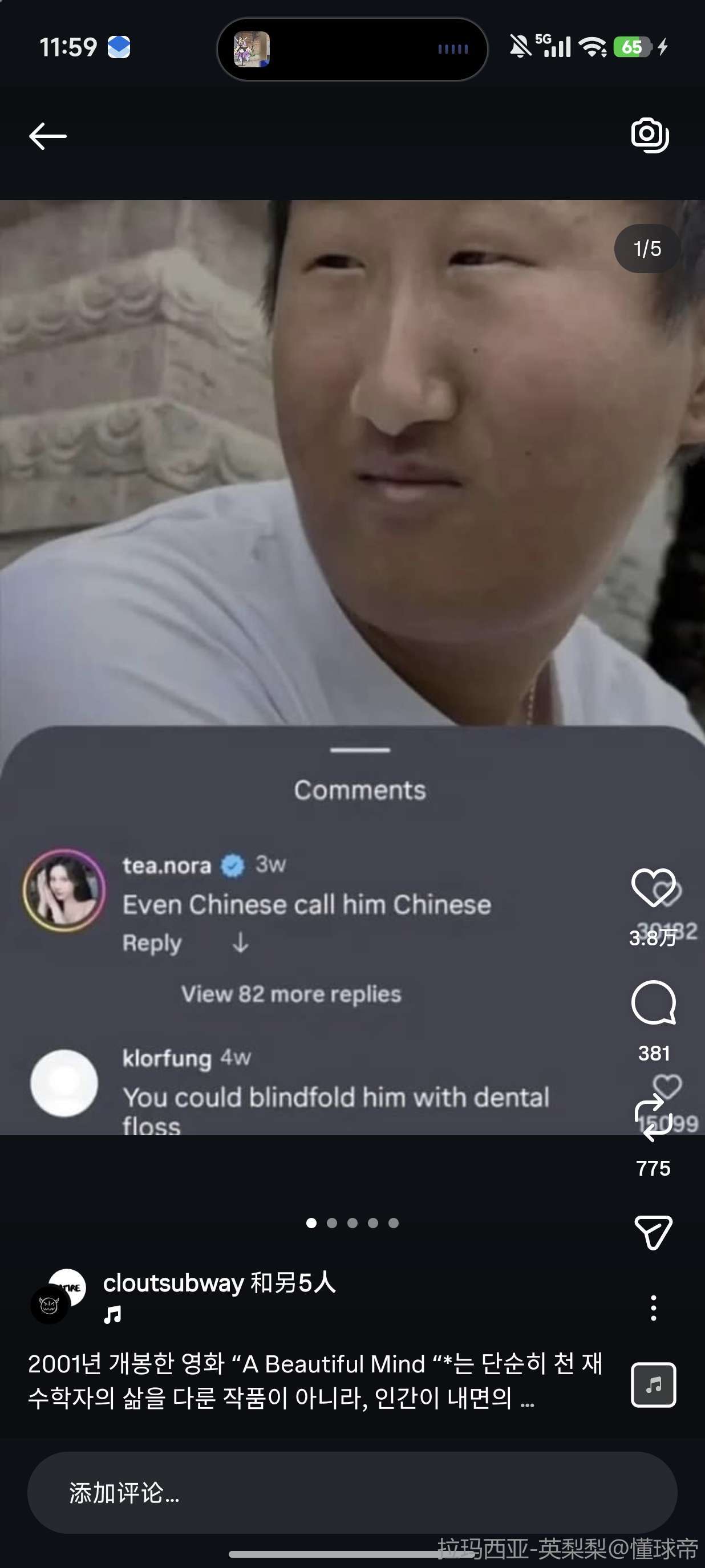Share post with the paper plane icon
The image size is (705, 1568).
pos(653,1232)
